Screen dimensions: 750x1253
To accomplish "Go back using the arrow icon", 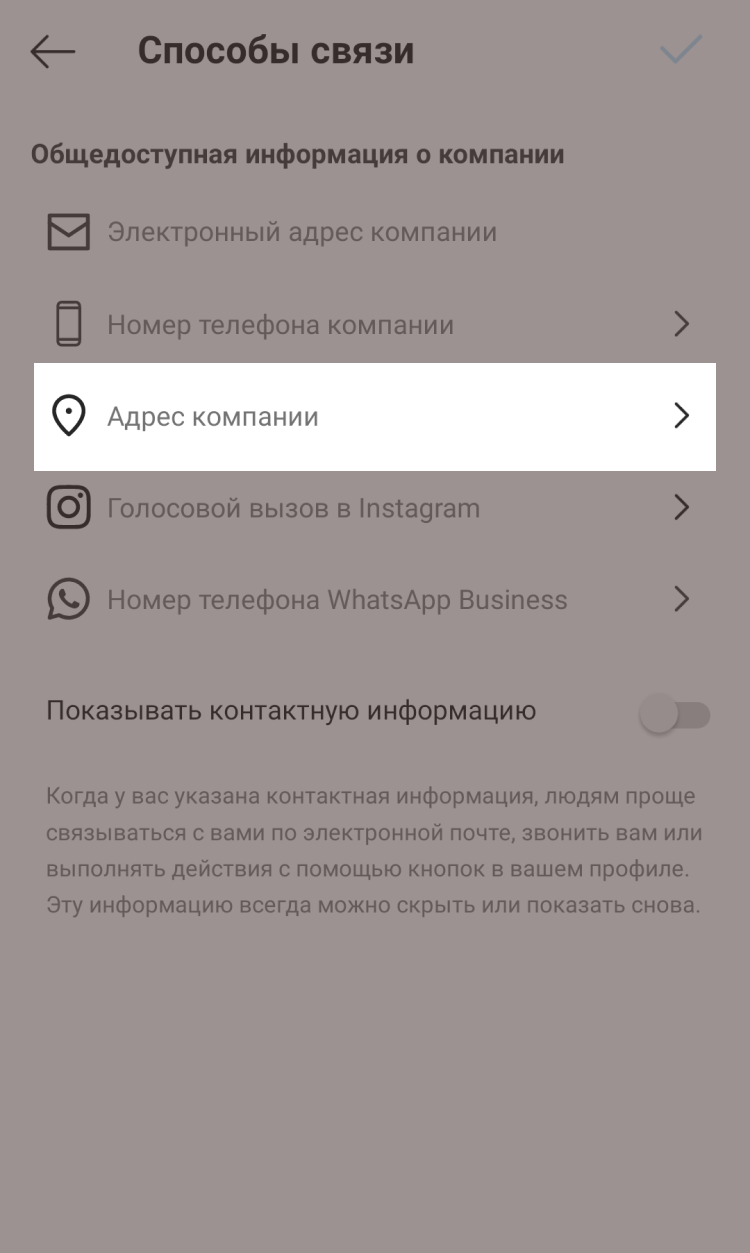I will pyautogui.click(x=53, y=52).
